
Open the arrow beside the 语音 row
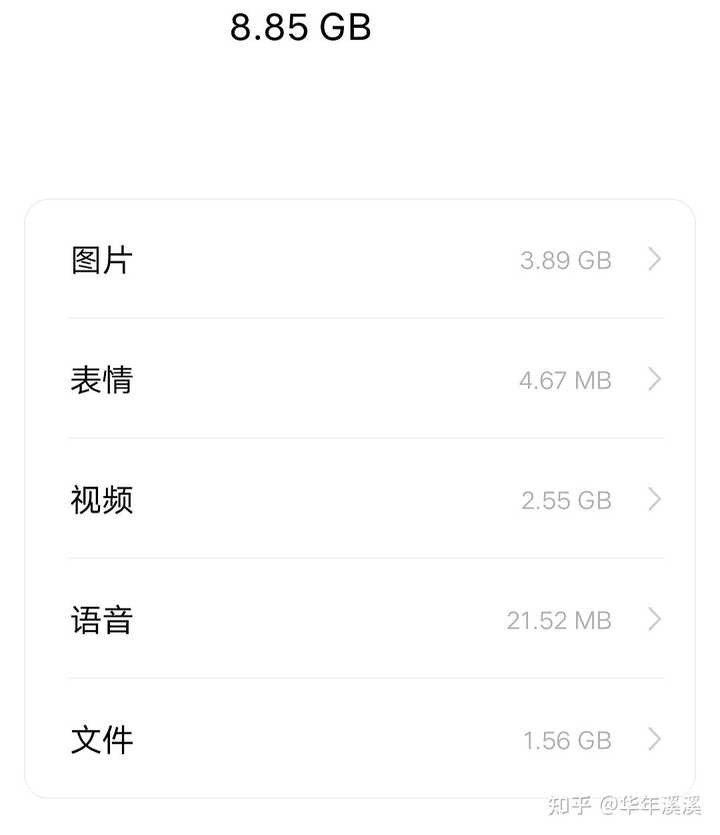point(655,620)
